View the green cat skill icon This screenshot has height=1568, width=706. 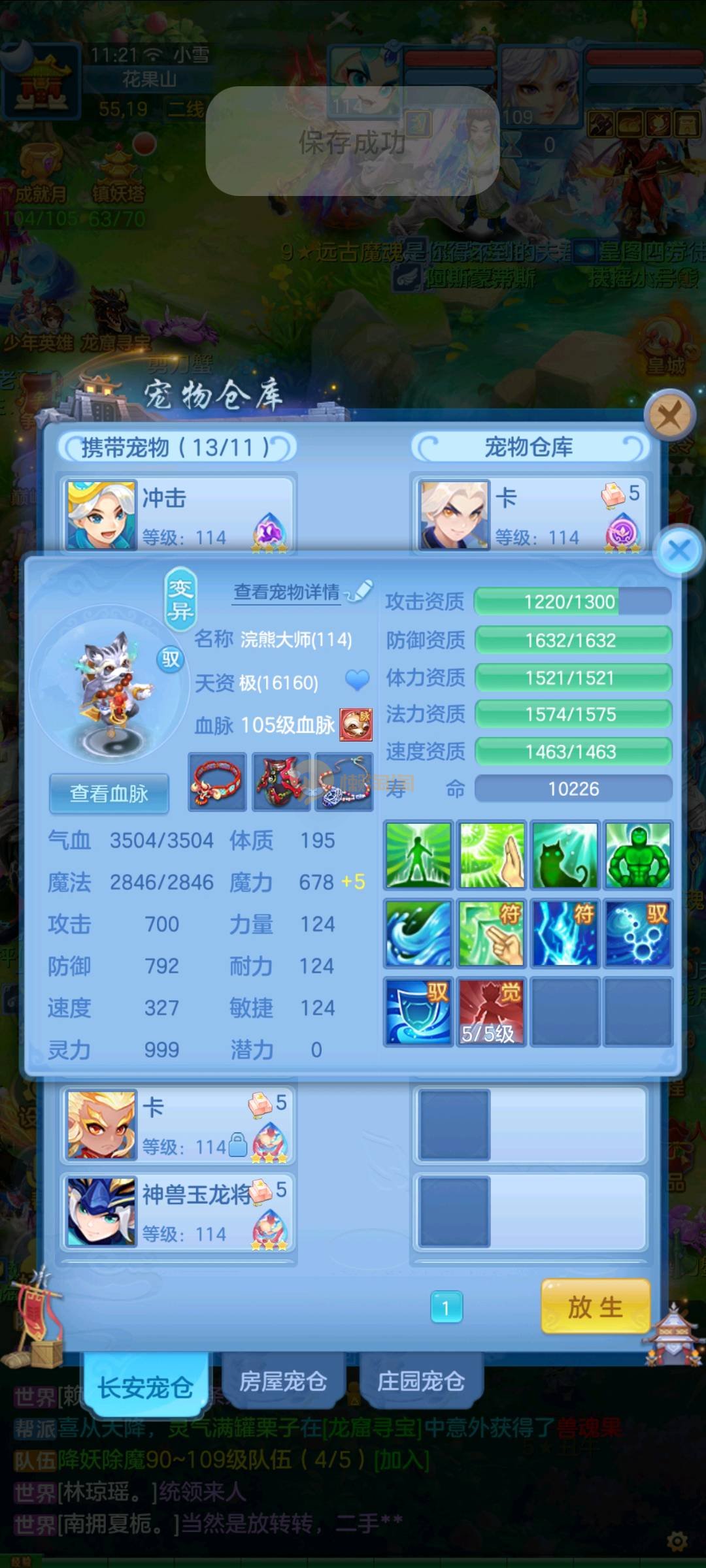(565, 855)
